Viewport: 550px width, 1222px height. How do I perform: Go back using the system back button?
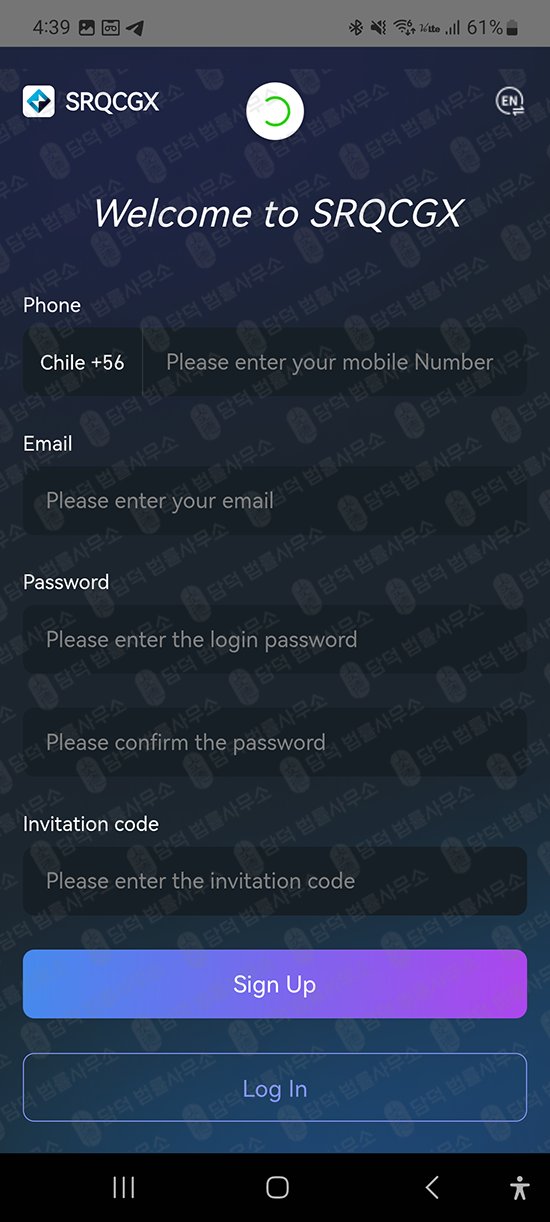432,1187
